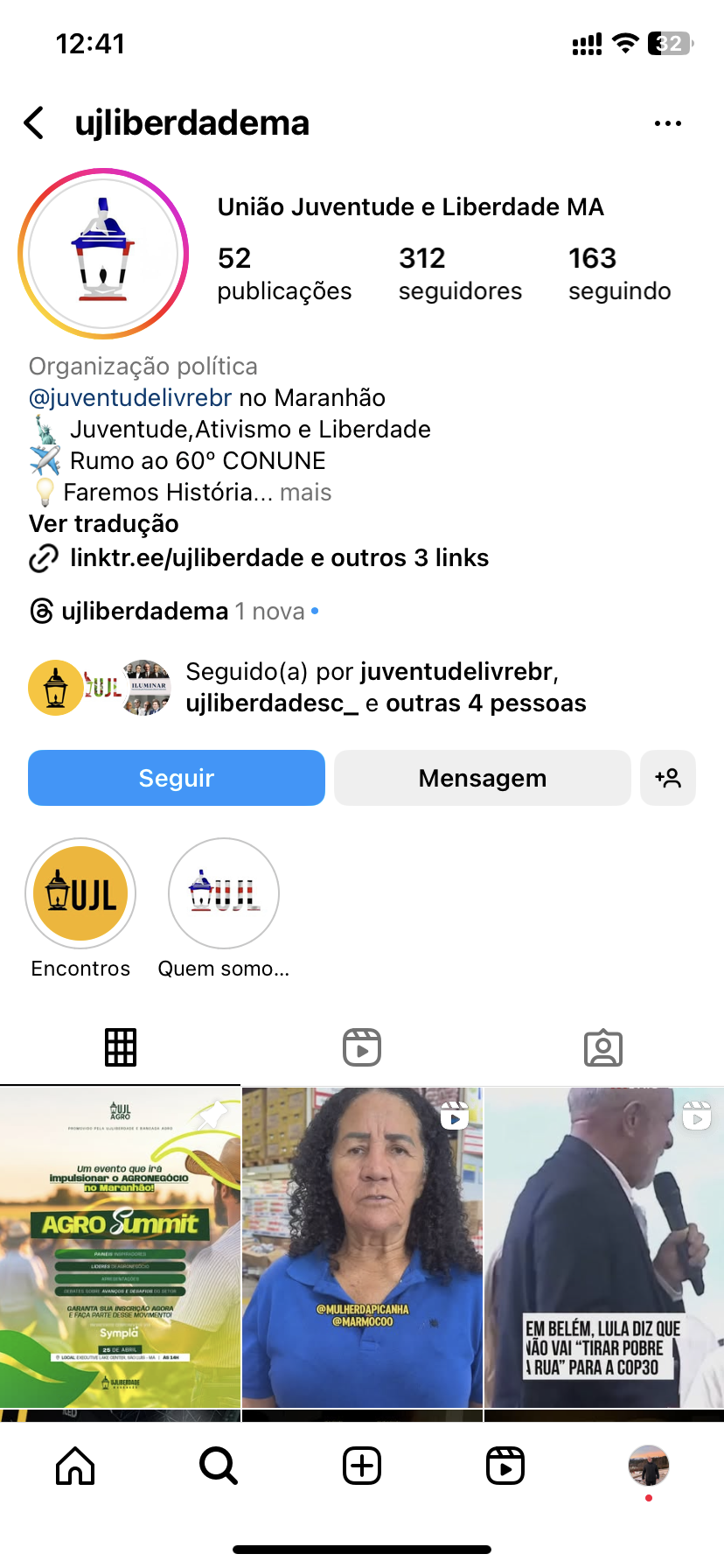
Task: Expand the bio with mais
Action: [x=305, y=492]
